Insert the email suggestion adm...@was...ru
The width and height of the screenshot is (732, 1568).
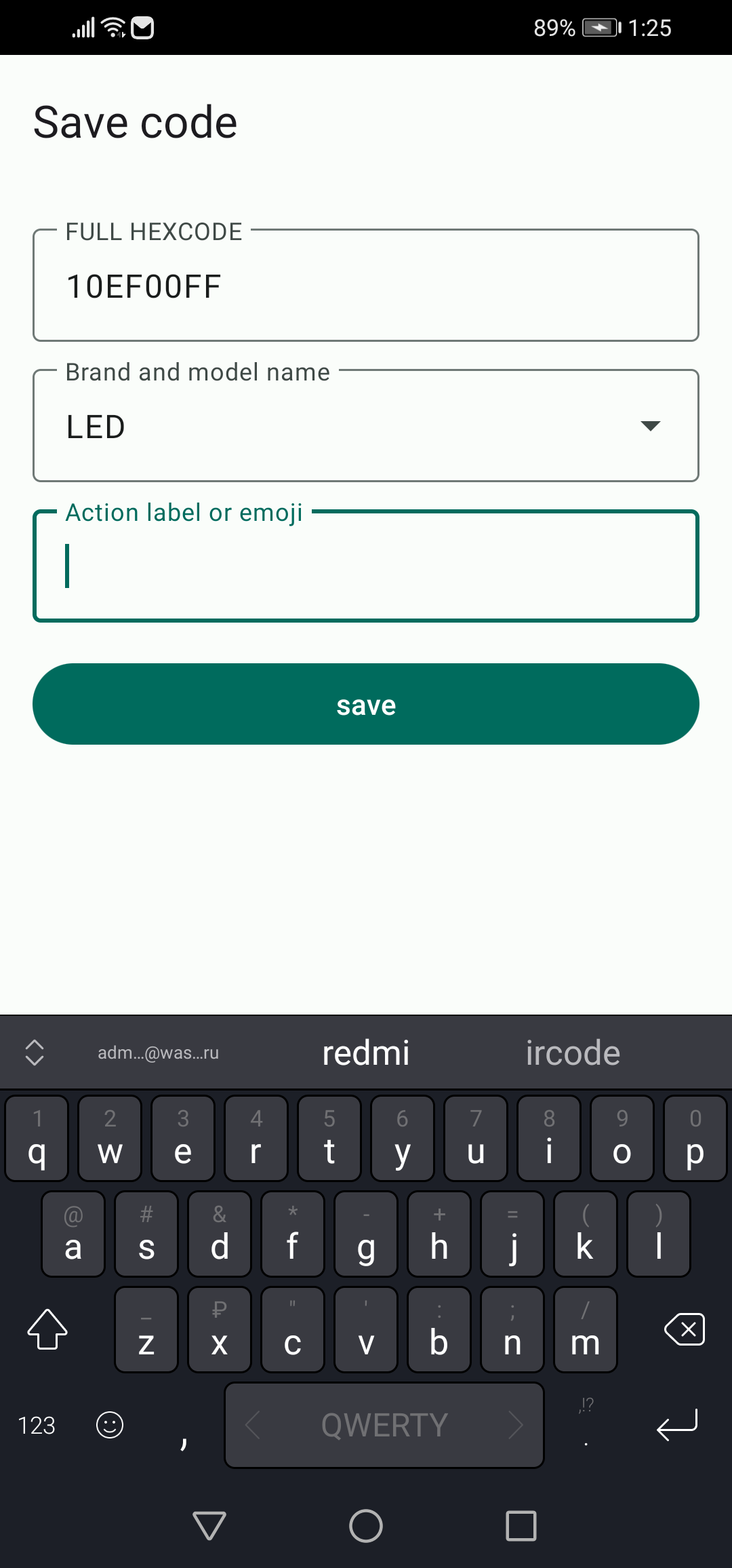pos(158,1053)
